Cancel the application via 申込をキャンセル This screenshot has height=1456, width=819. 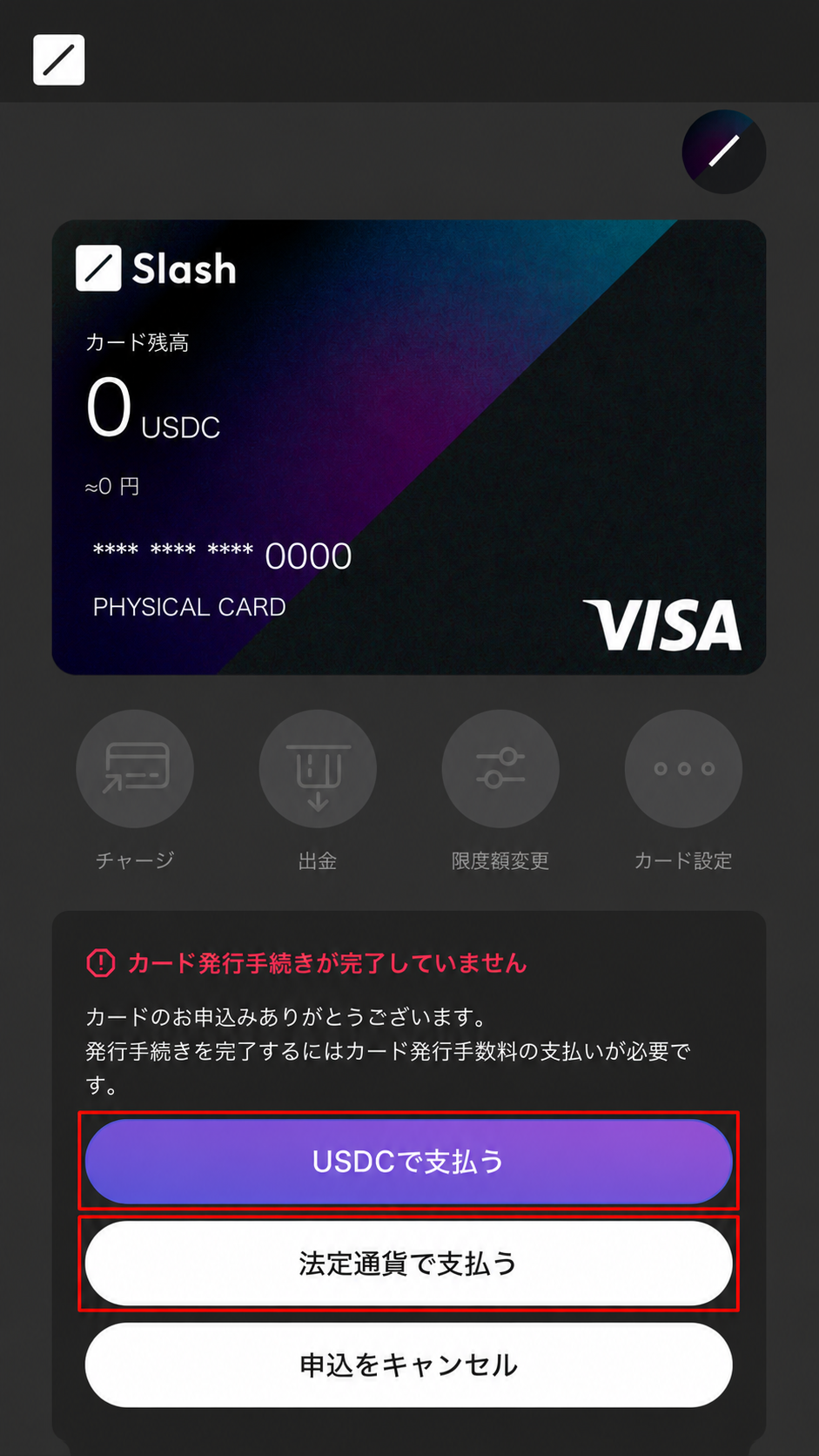(408, 1365)
